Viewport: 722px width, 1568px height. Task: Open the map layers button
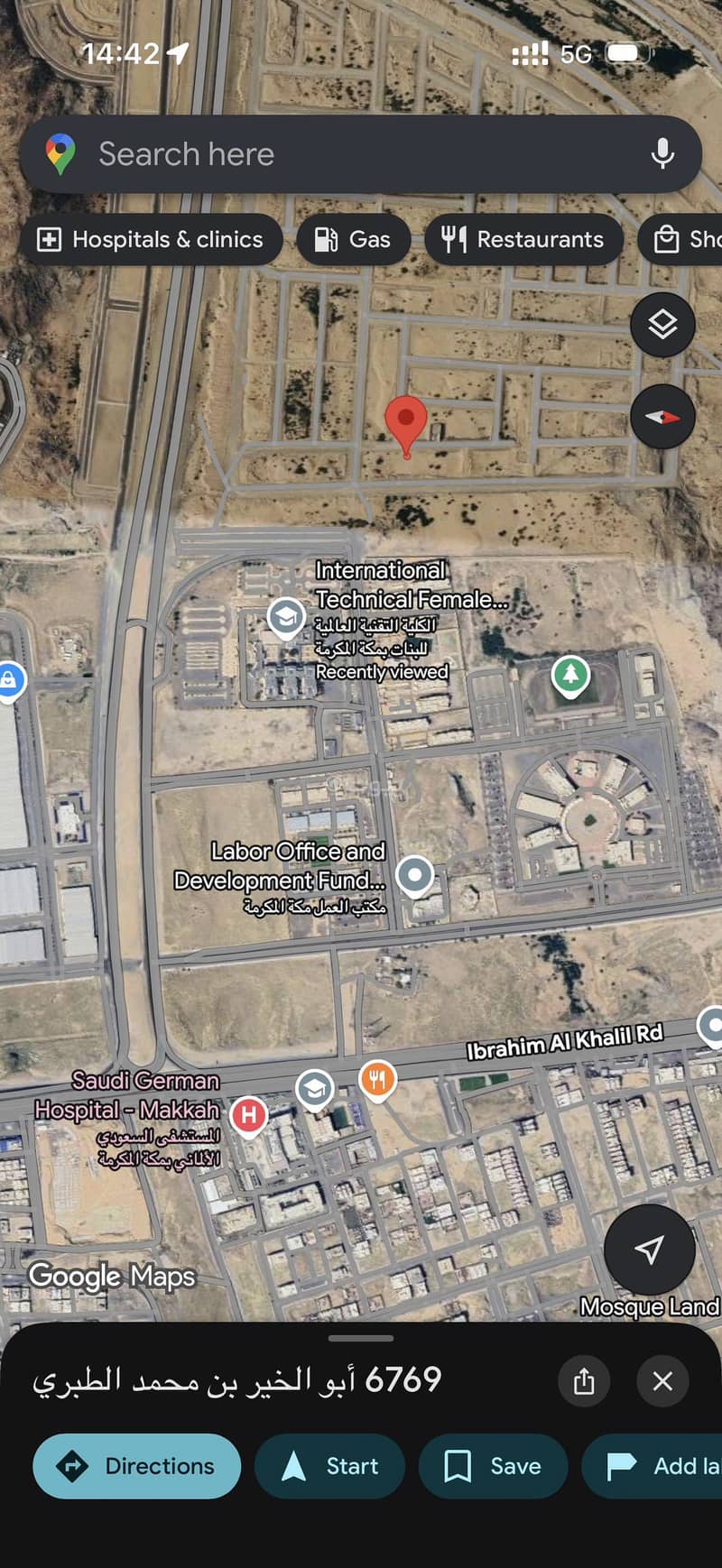[x=662, y=324]
